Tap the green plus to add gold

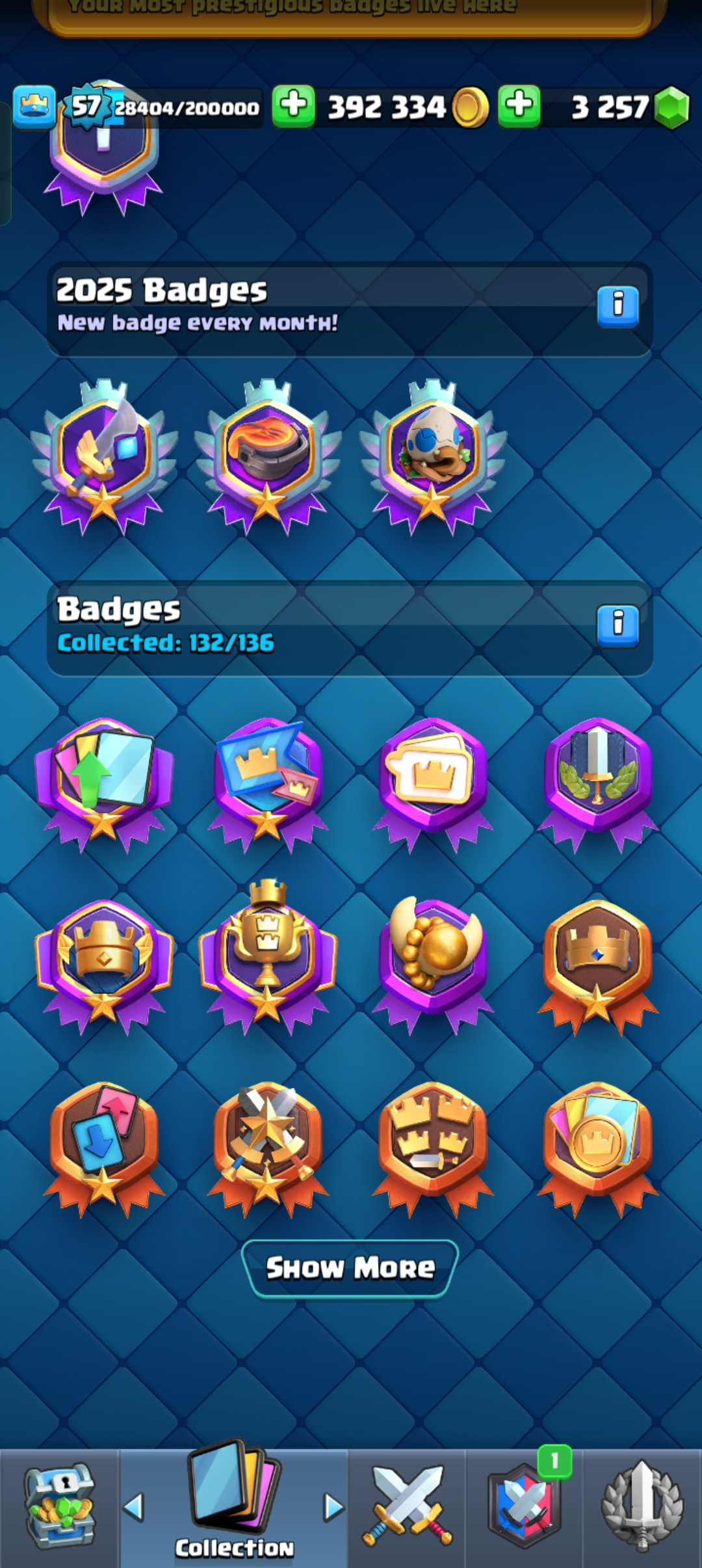pos(293,106)
